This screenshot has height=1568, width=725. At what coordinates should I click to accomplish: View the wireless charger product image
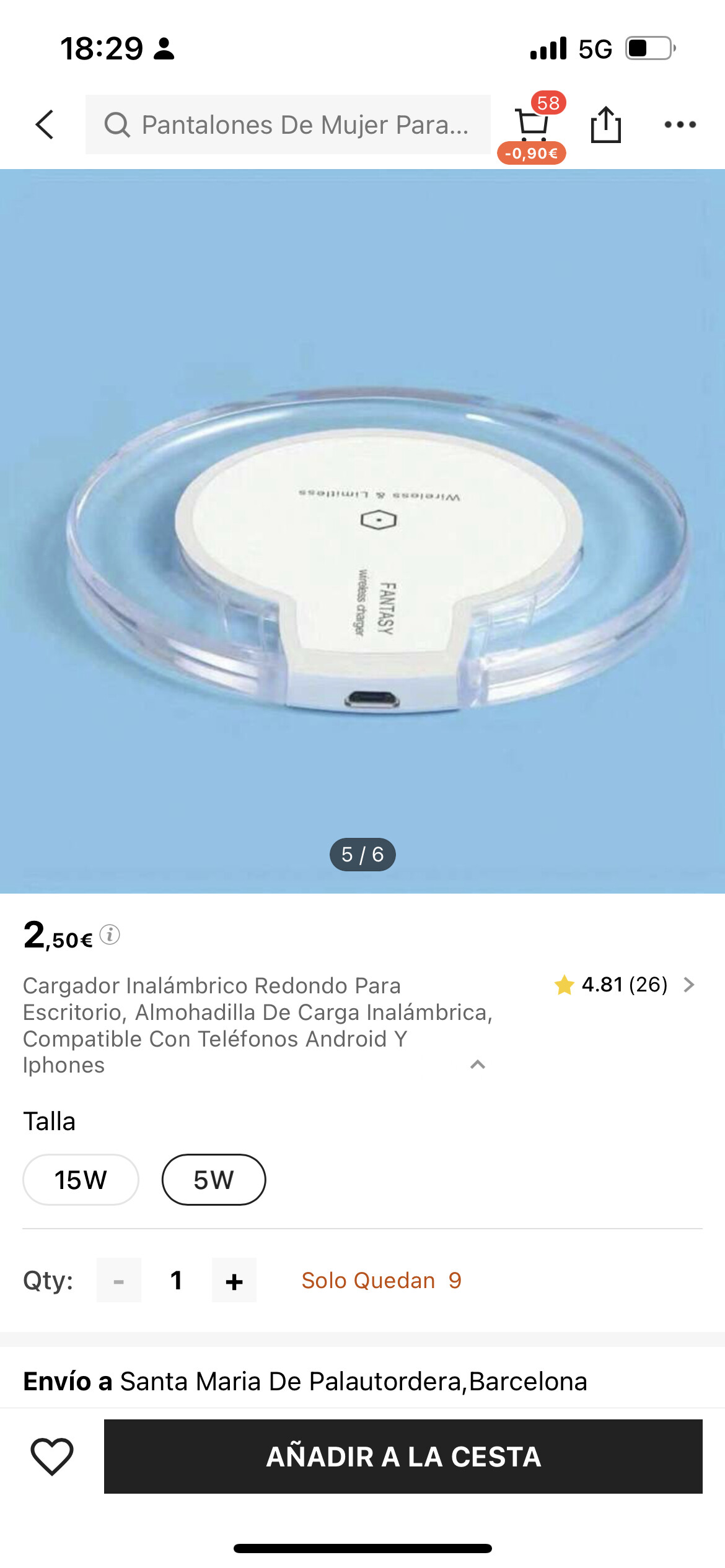pyautogui.click(x=362, y=531)
